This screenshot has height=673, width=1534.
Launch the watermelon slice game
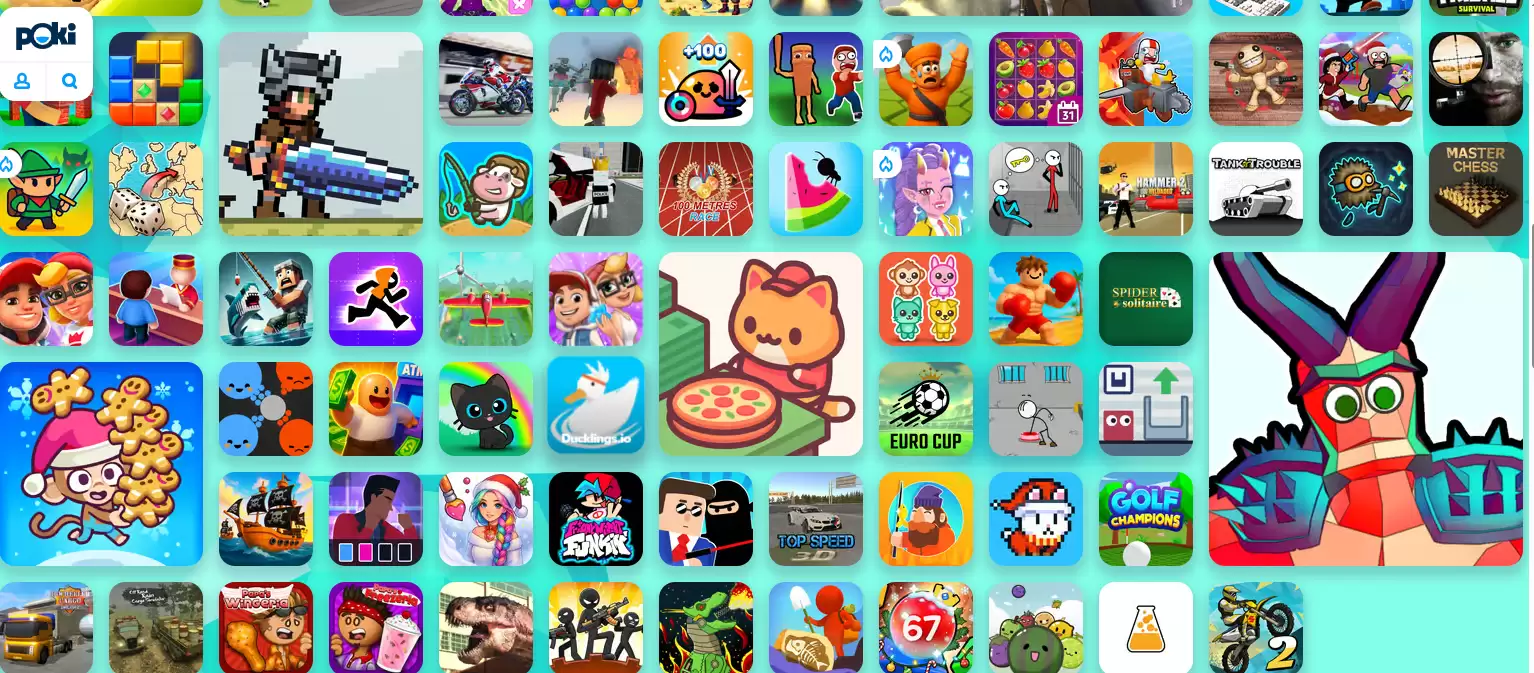(815, 189)
